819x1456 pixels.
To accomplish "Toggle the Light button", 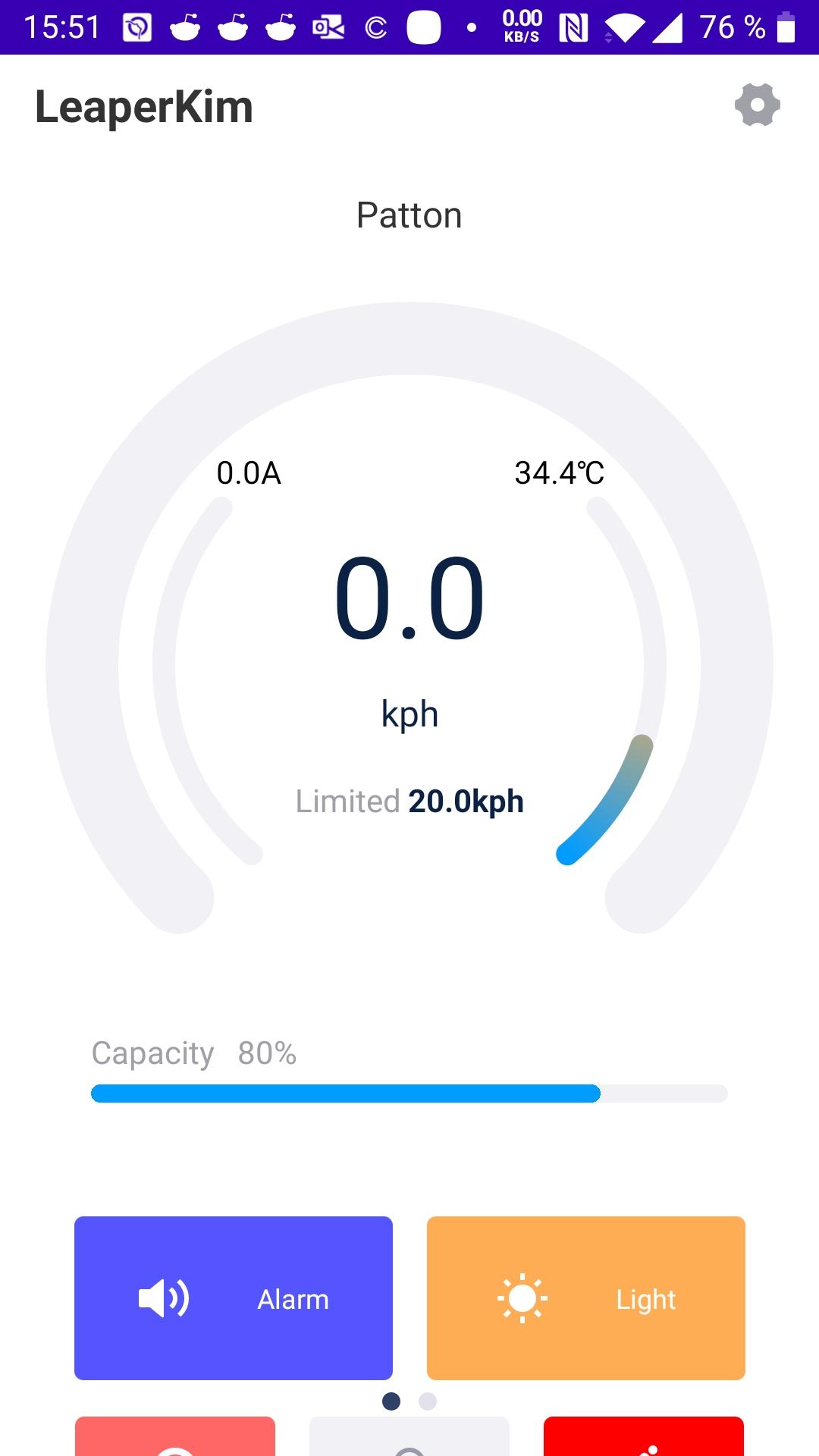I will coord(586,1298).
